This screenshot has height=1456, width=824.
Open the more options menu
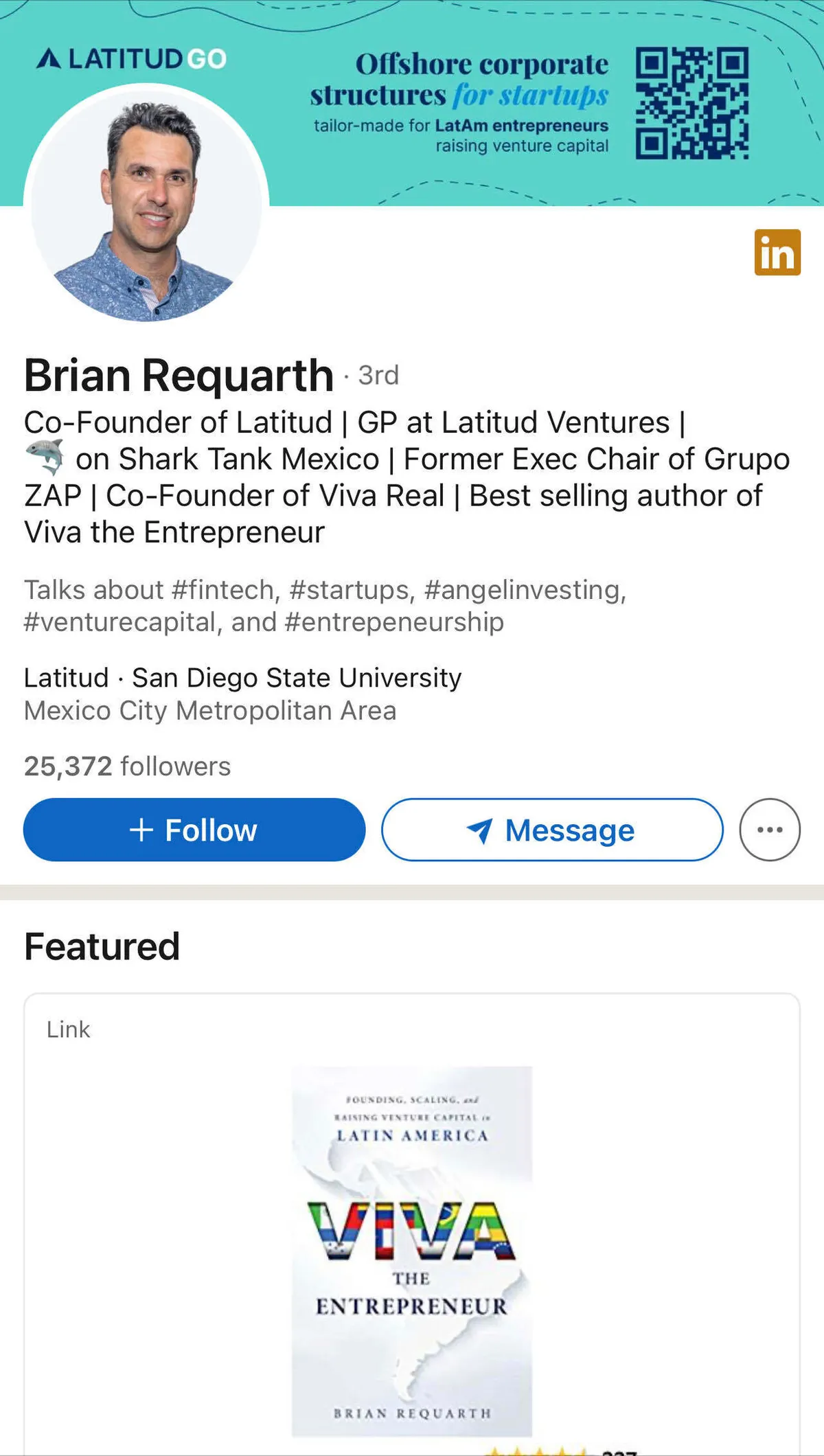[769, 830]
